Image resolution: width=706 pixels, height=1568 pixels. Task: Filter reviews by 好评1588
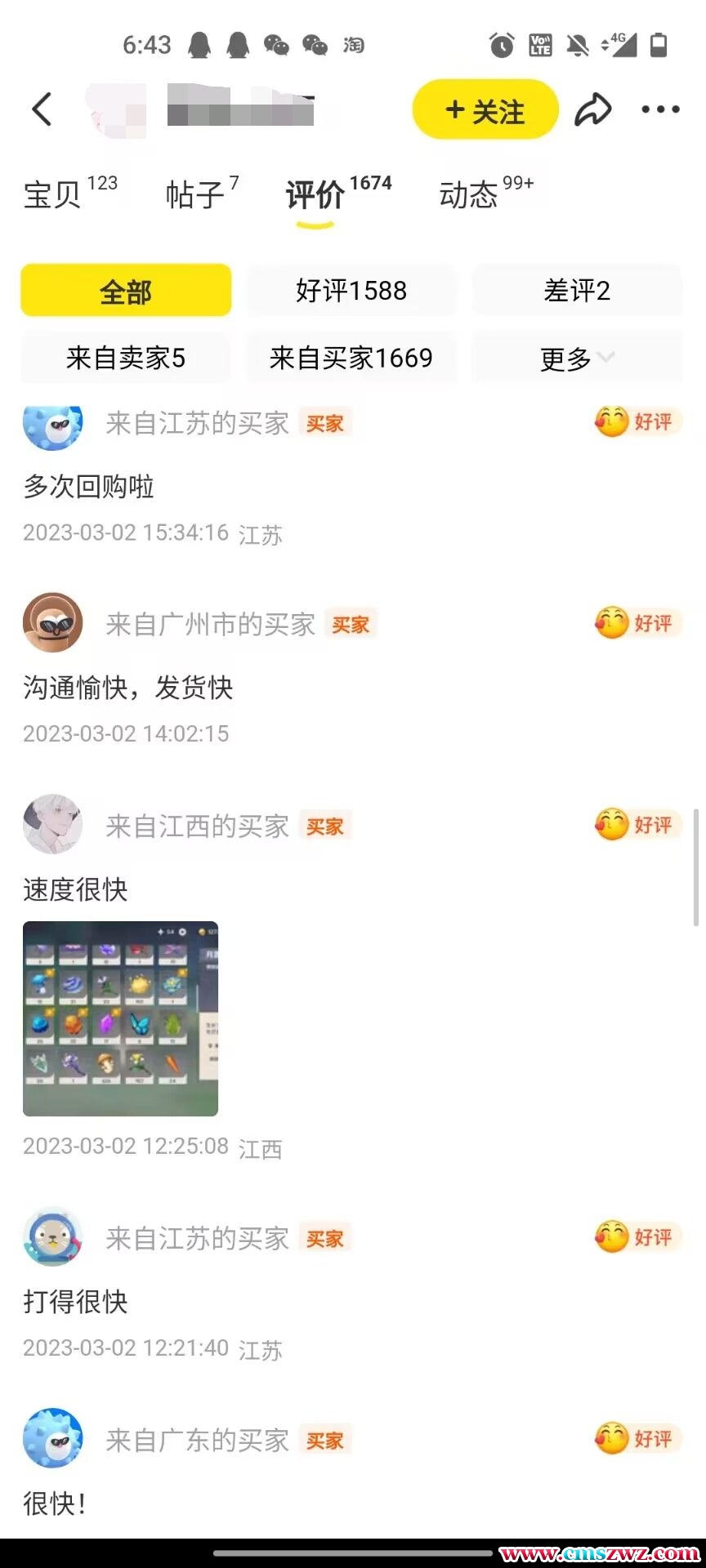click(x=351, y=291)
